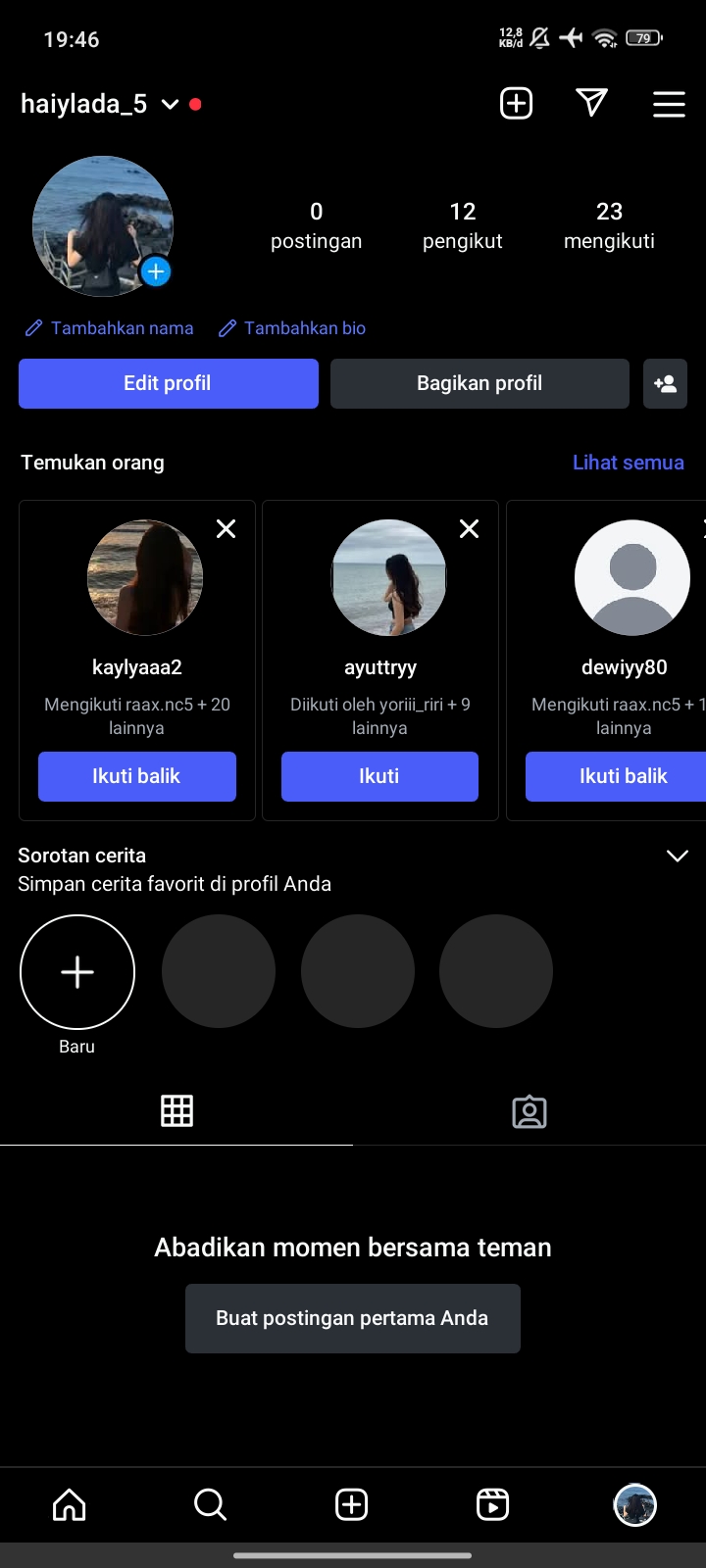Tap Buat postingan pertama Anda

tap(352, 1318)
